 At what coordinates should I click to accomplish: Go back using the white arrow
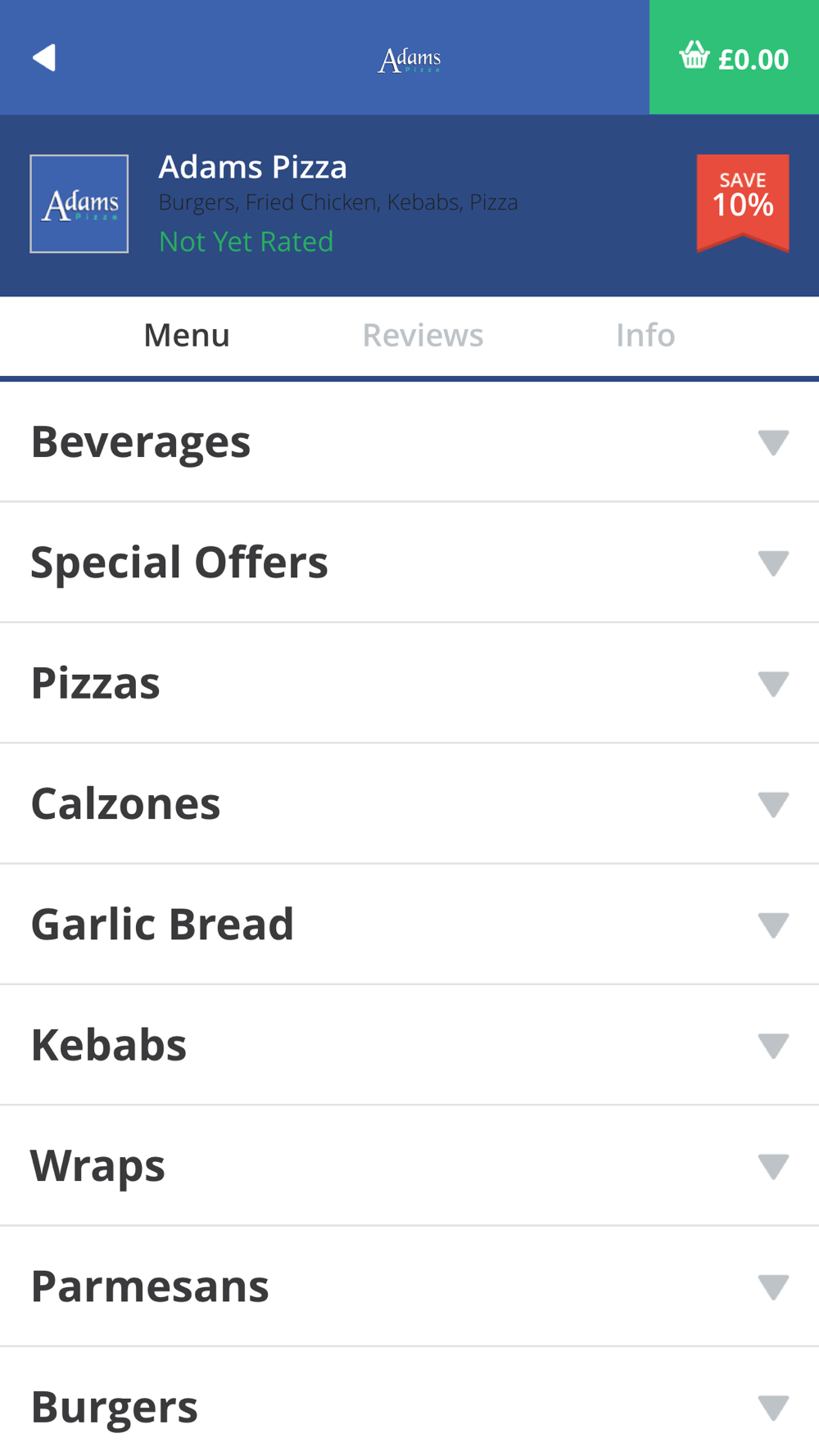pyautogui.click(x=44, y=58)
